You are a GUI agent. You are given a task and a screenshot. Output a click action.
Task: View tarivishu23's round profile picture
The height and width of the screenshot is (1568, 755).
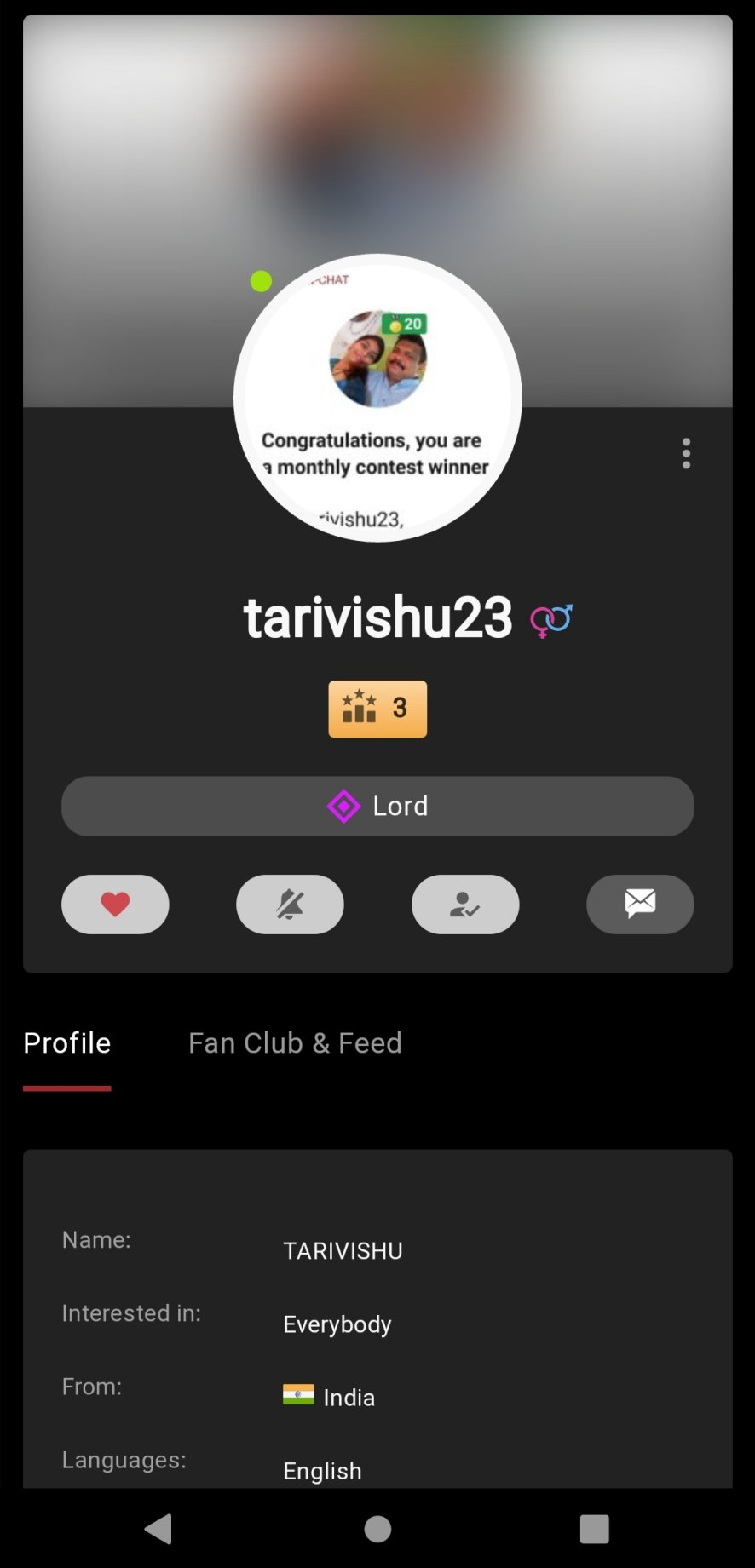point(377,398)
